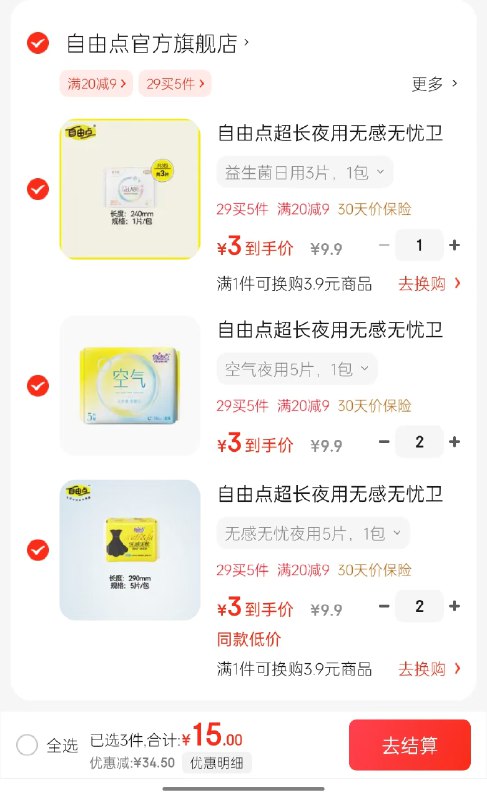This screenshot has width=487, height=800.
Task: Open 更多 promotions
Action: tap(434, 84)
